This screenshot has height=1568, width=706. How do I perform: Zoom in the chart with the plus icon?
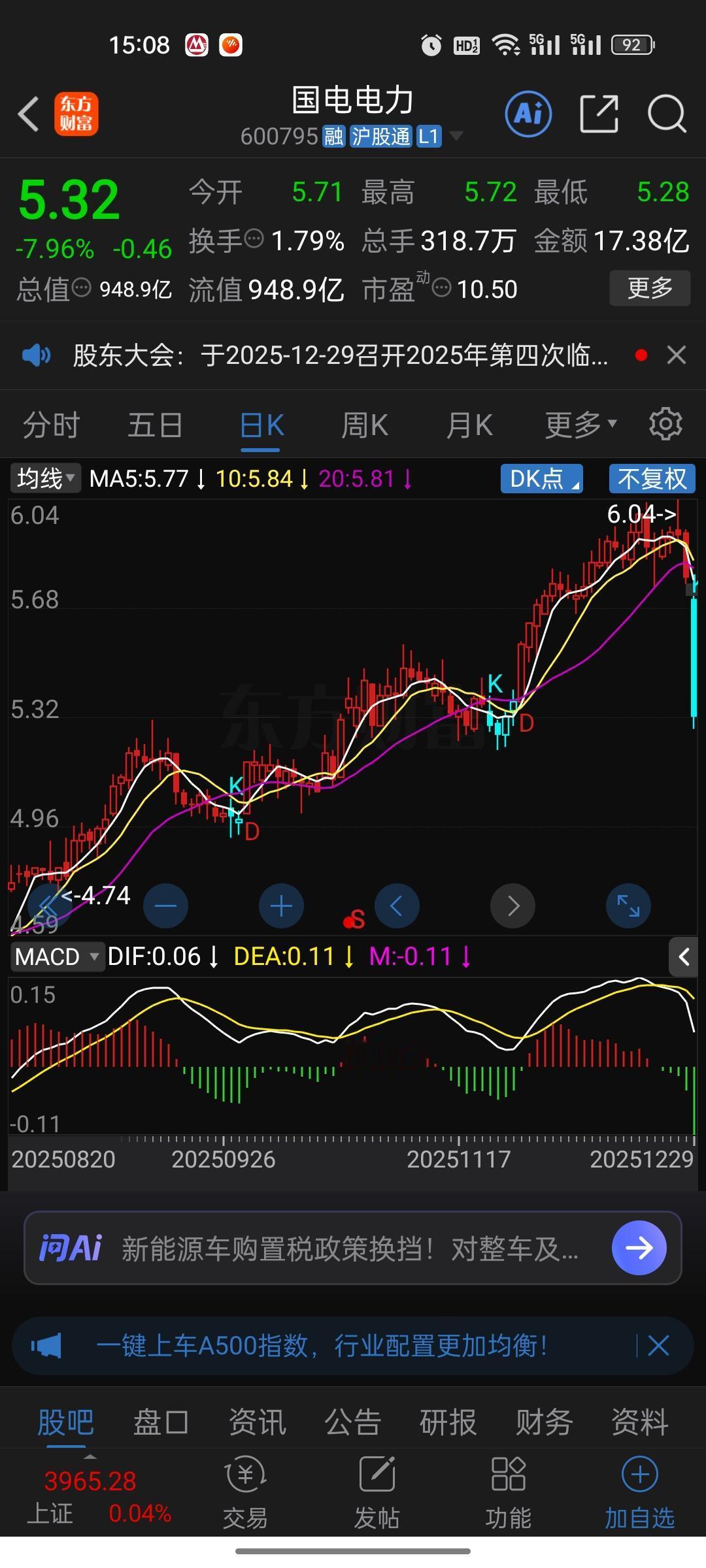[x=281, y=906]
